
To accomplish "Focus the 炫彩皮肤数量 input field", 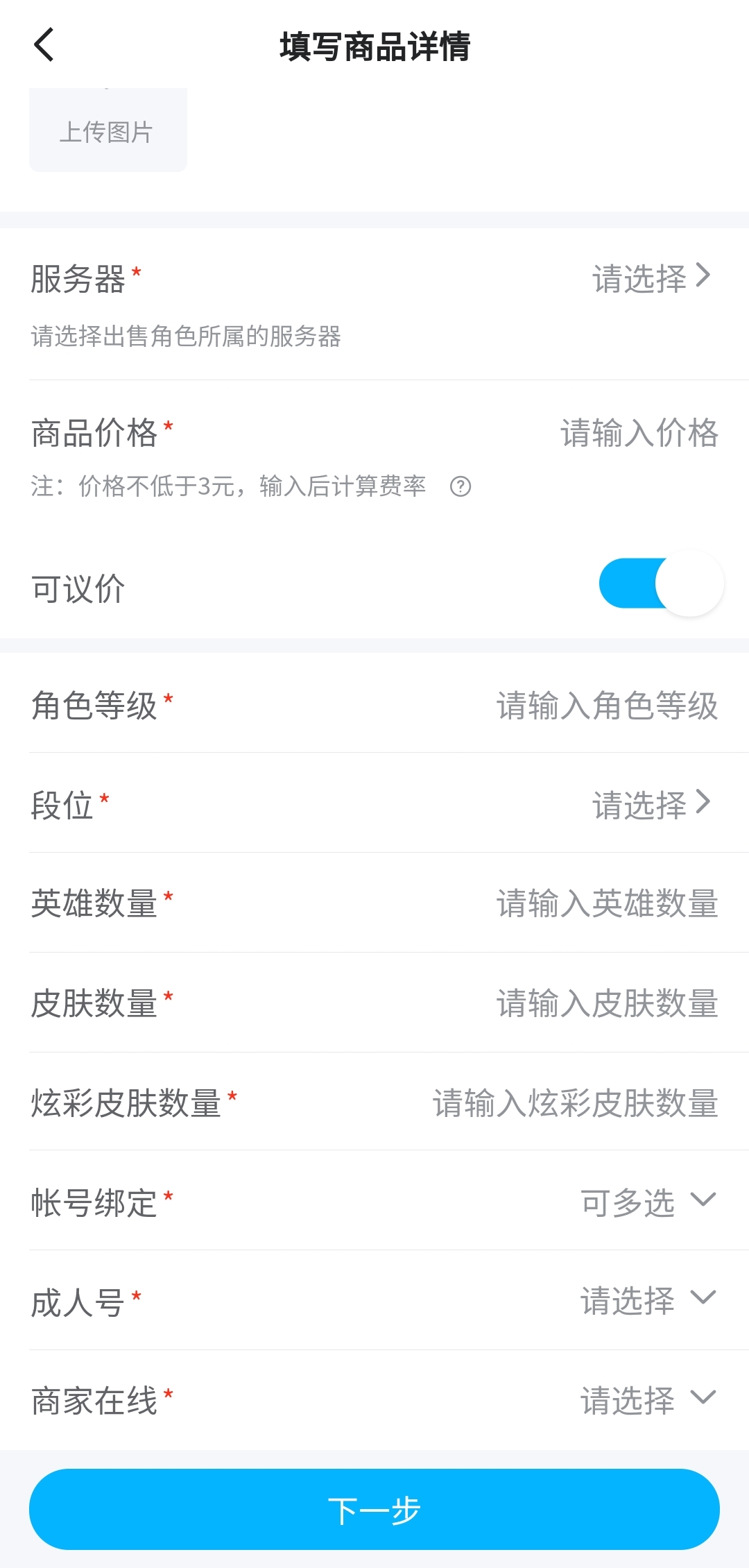I will pyautogui.click(x=575, y=1103).
